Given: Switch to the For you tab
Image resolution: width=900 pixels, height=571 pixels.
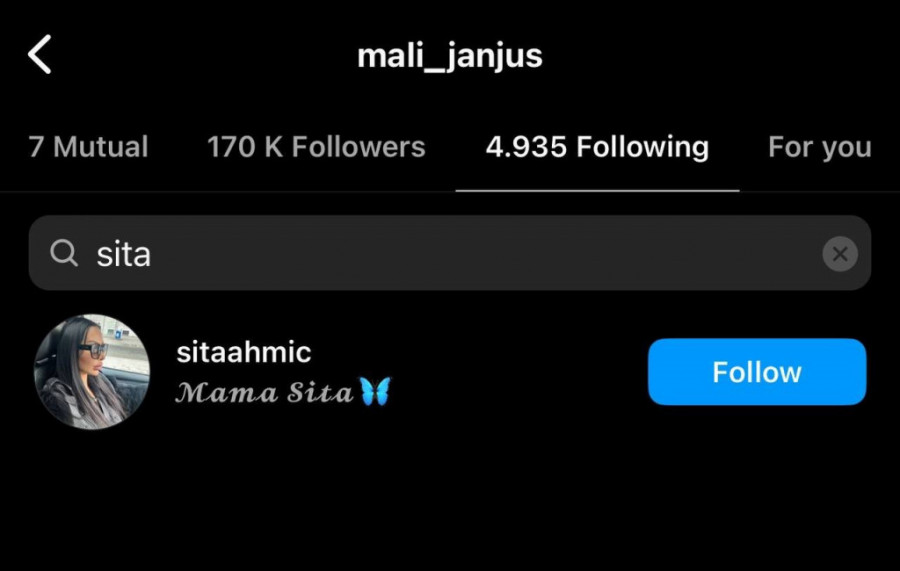Looking at the screenshot, I should click(819, 147).
